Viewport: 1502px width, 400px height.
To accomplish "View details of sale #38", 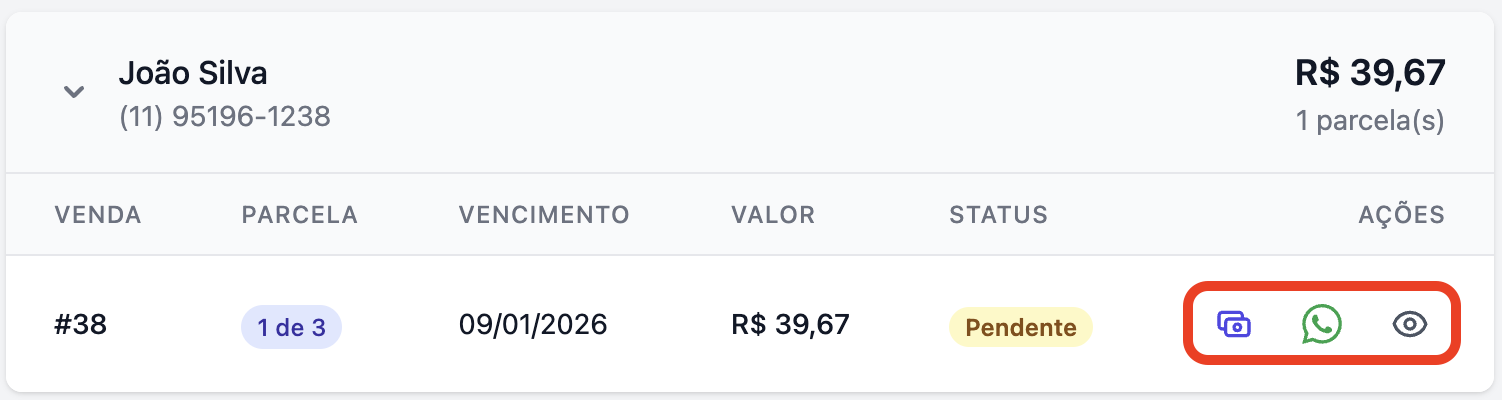I will (1410, 324).
